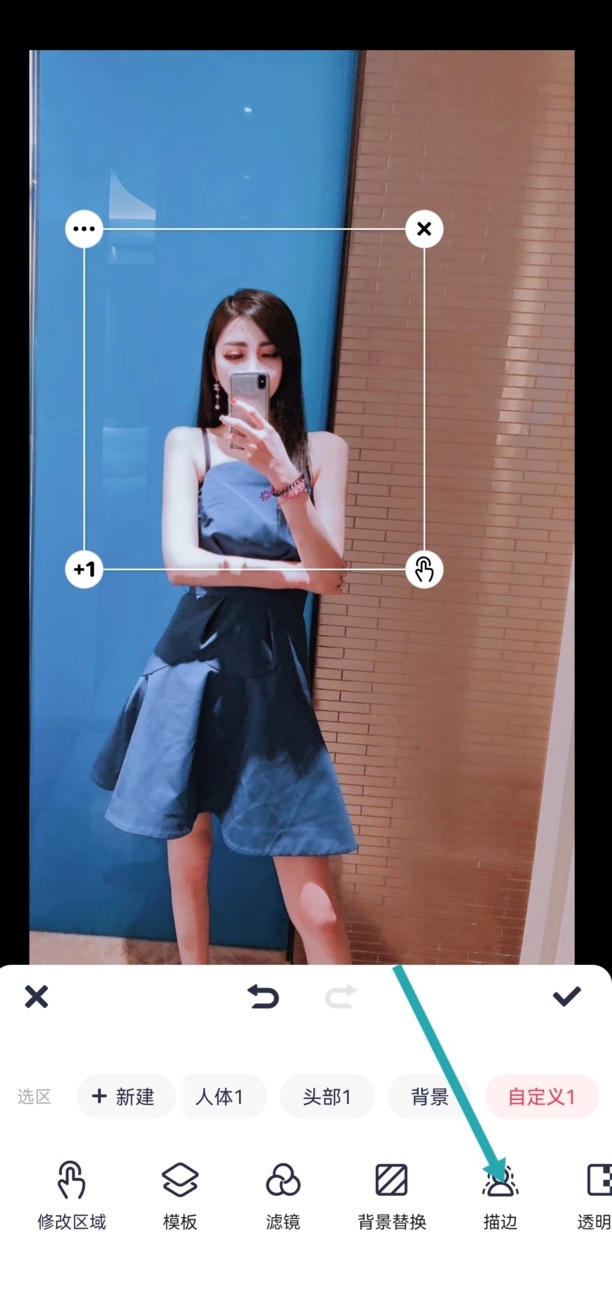This screenshot has height=1311, width=612.
Task: Tap the +1 duplicate handle
Action: tap(84, 570)
